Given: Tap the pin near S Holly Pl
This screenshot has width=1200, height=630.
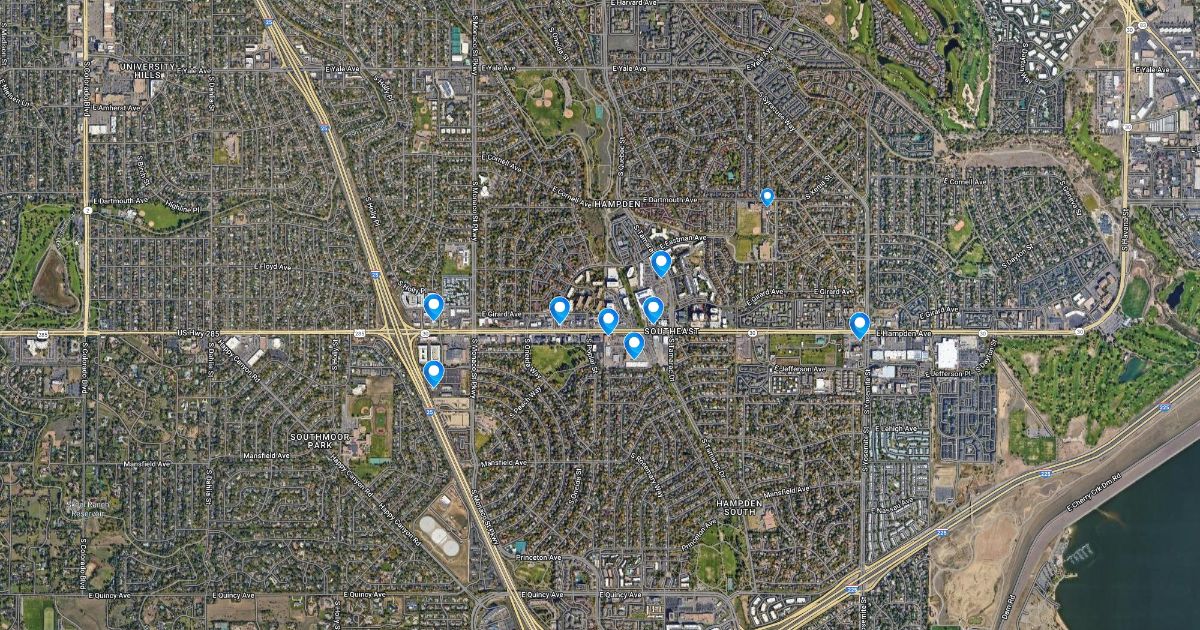Looking at the screenshot, I should 433,305.
